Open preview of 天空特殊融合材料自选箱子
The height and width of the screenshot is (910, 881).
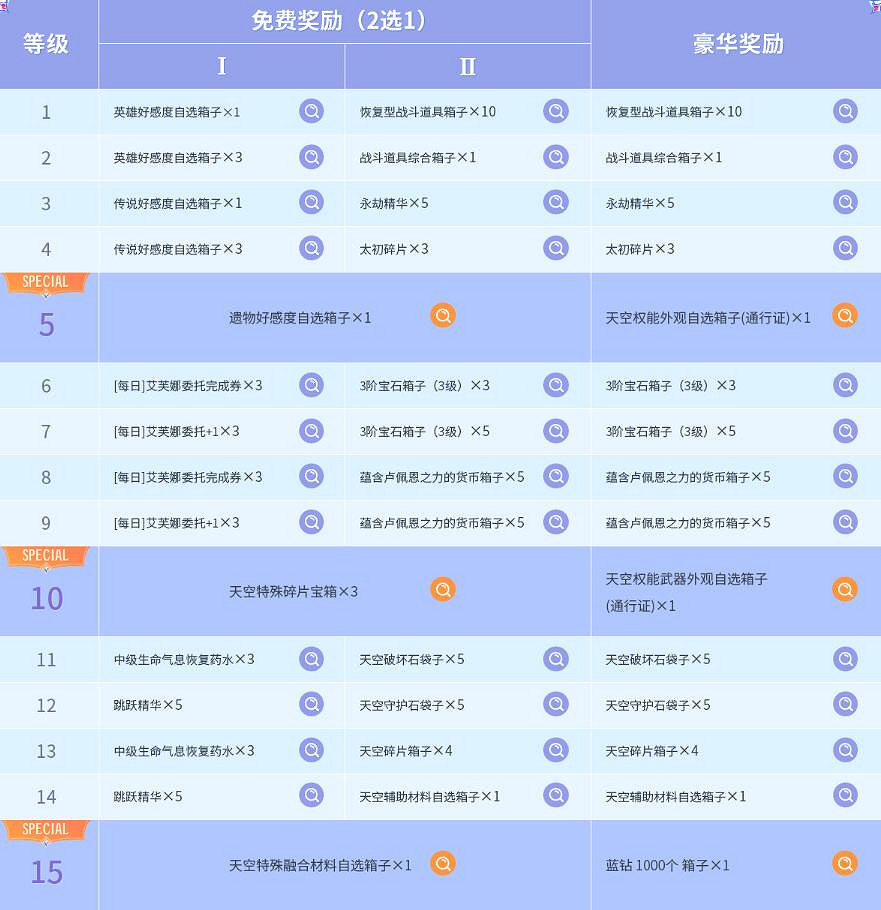[x=443, y=861]
